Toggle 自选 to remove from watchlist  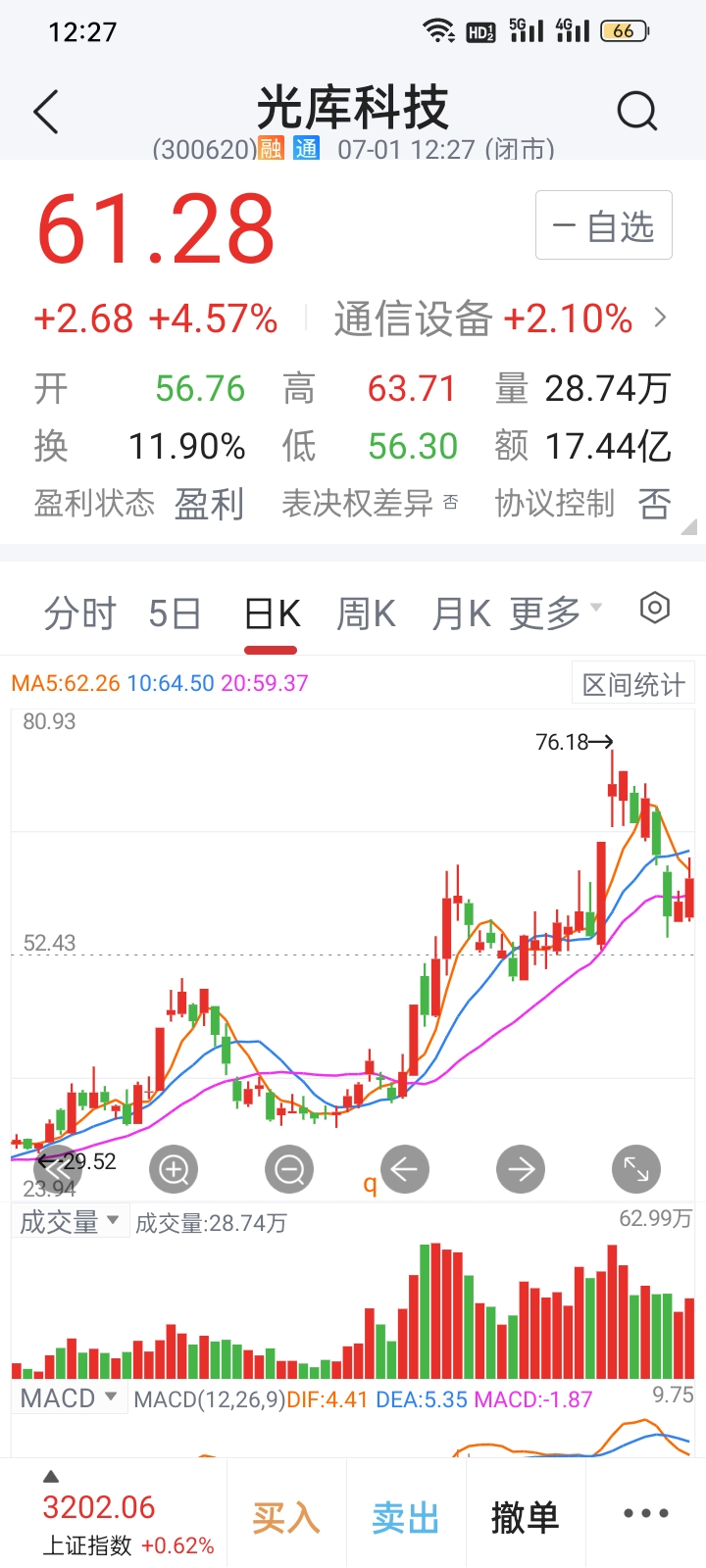click(603, 224)
